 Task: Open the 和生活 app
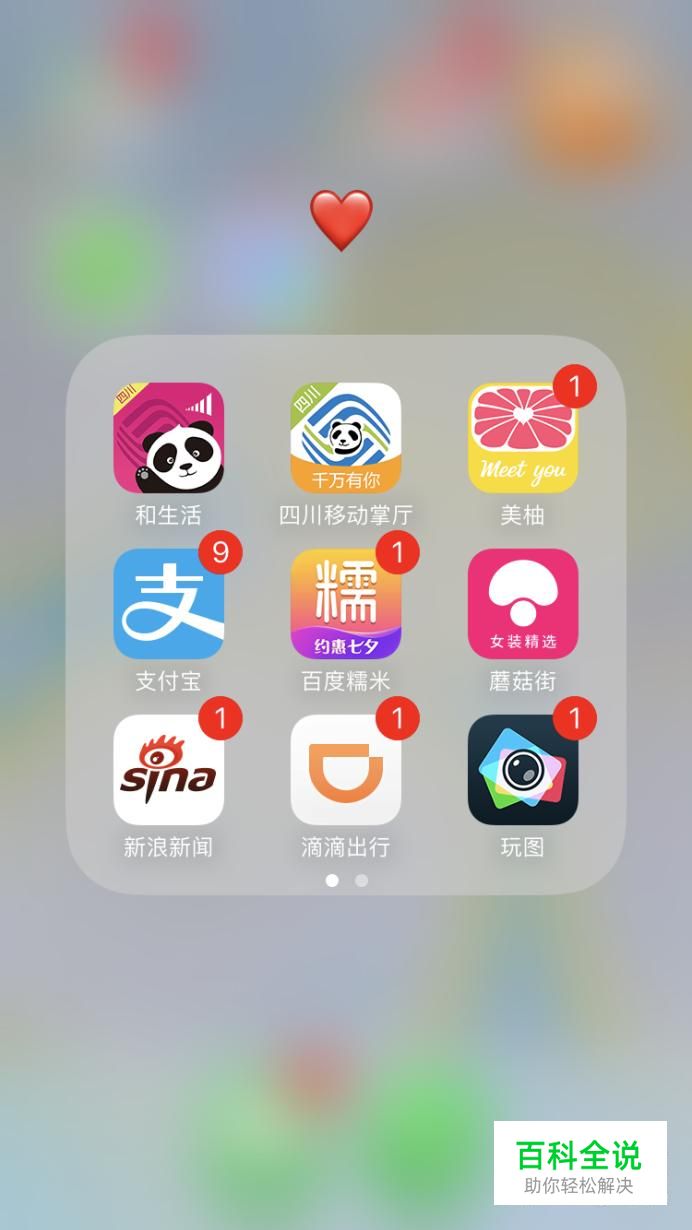click(168, 438)
